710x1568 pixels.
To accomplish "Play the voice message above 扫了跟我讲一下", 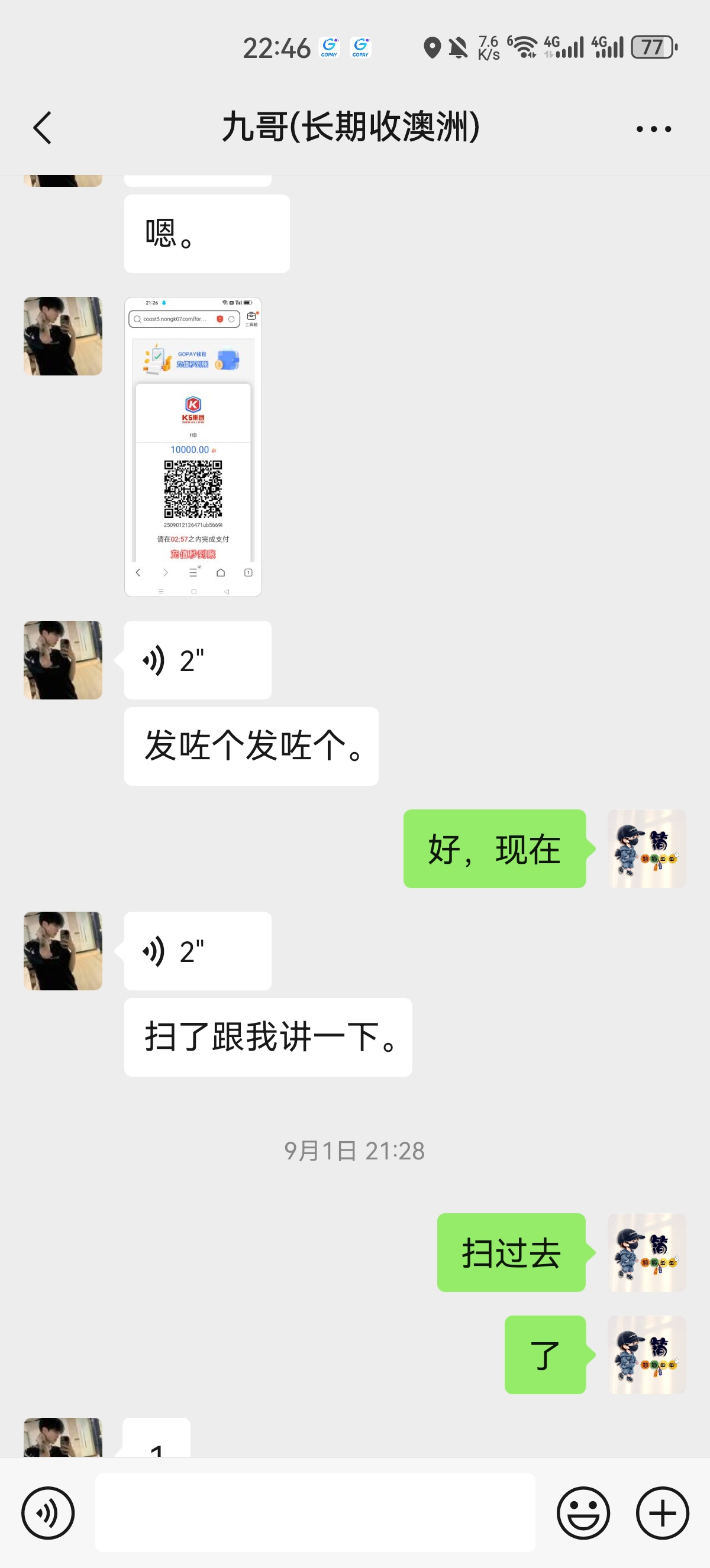I will (x=197, y=951).
